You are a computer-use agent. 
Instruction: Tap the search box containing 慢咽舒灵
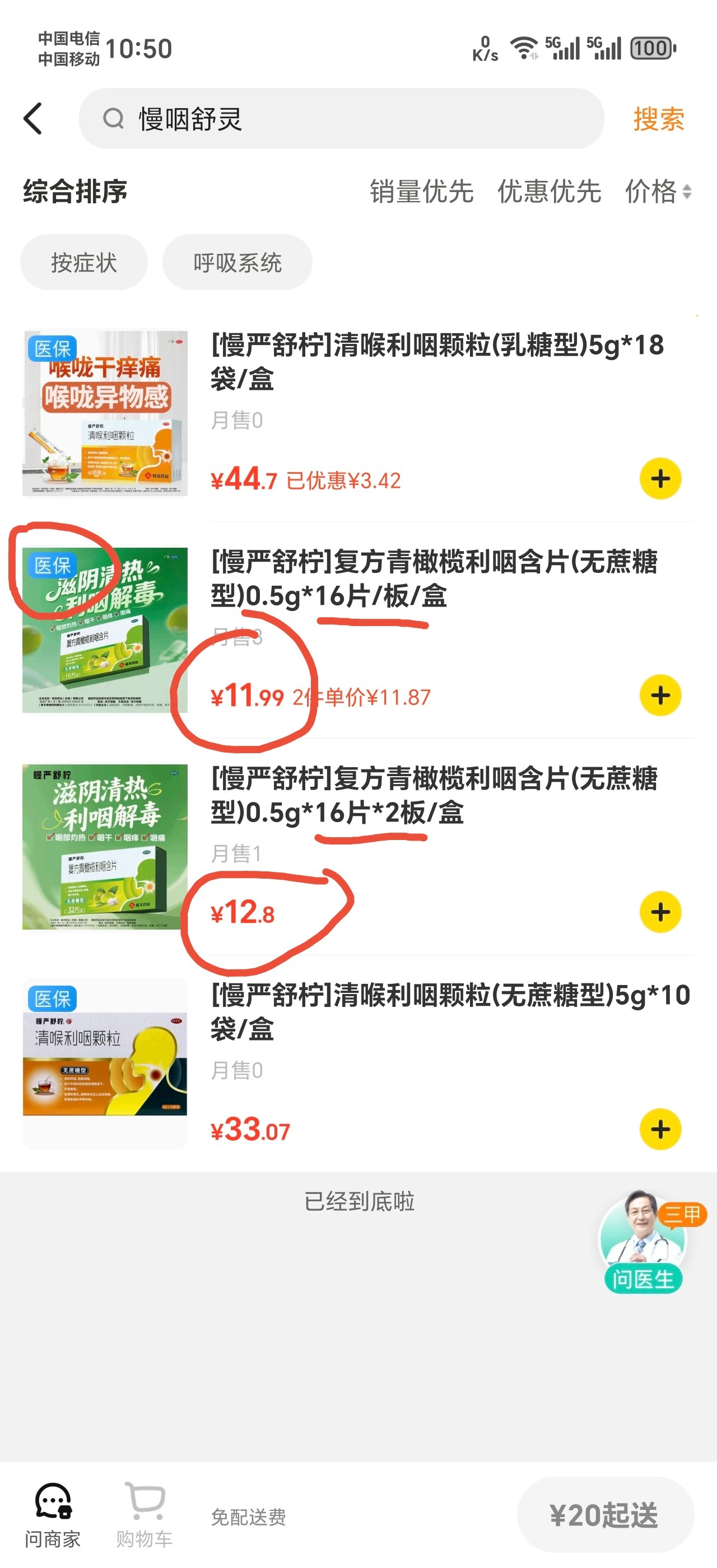[341, 119]
